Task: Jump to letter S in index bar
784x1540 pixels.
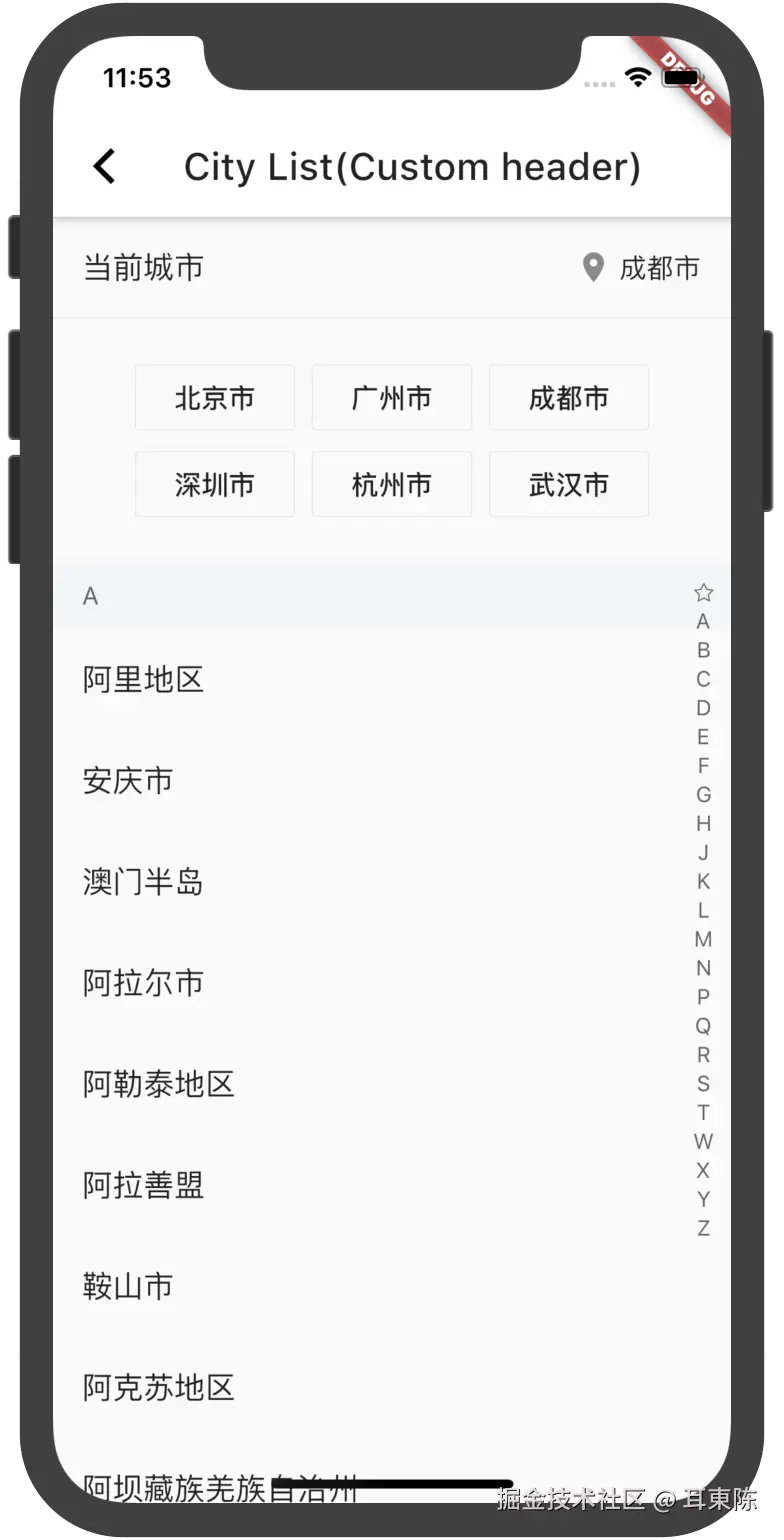Action: point(703,1084)
